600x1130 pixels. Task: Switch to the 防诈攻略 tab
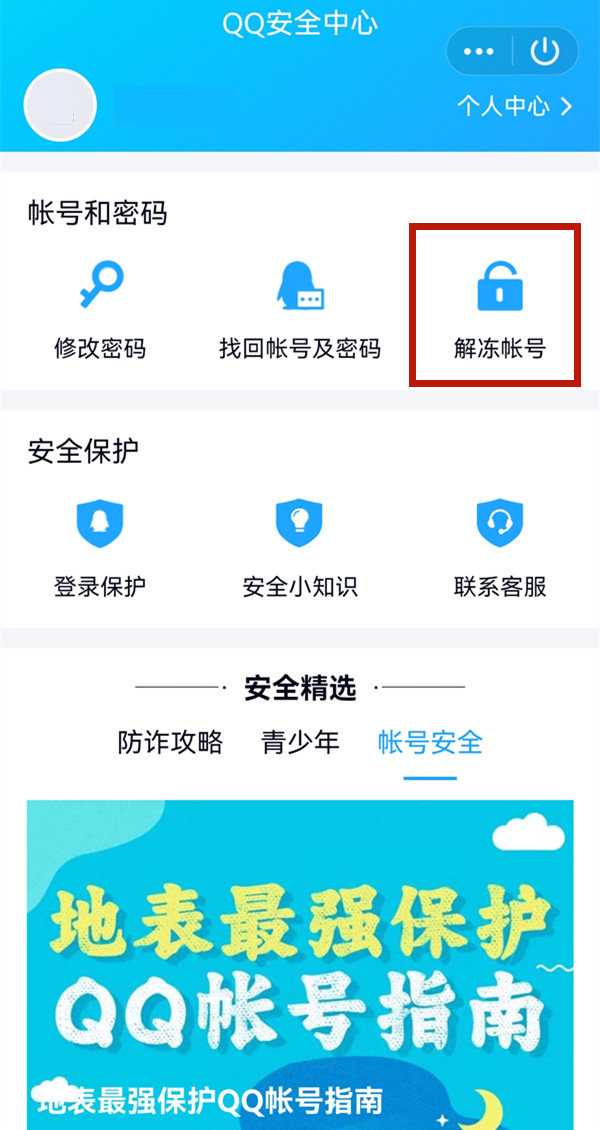170,742
